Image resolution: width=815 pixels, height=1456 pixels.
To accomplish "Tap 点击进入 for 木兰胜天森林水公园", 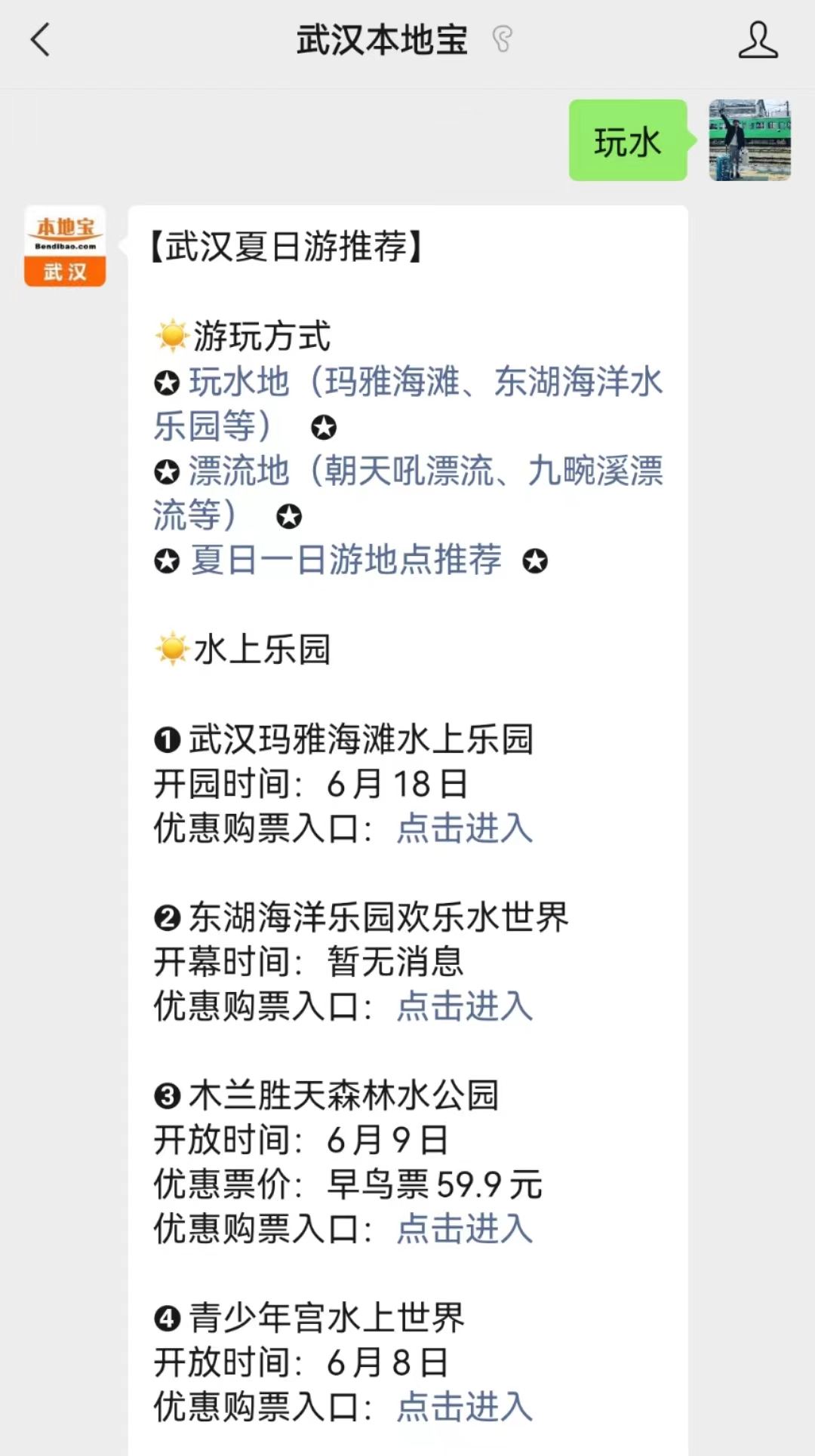I will pos(465,1228).
